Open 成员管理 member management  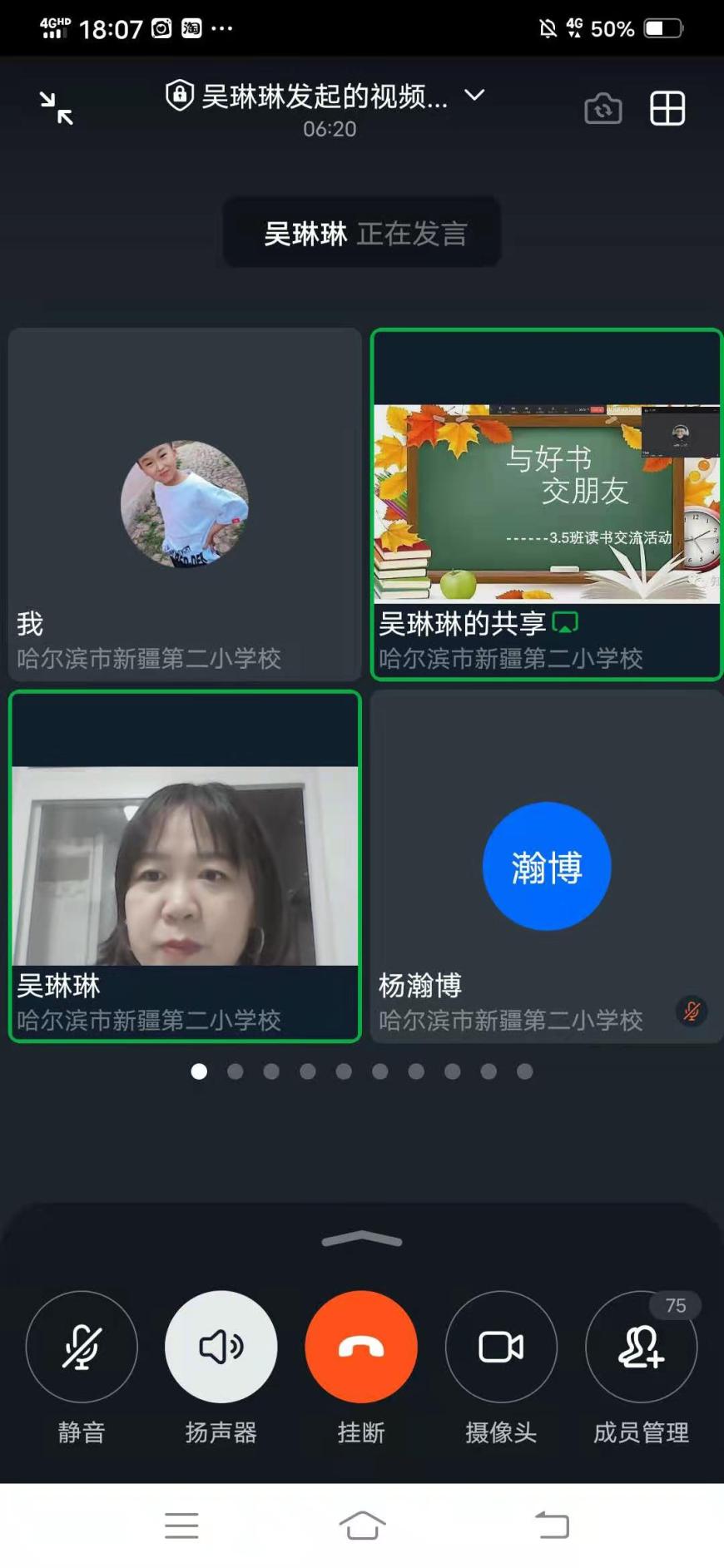tap(641, 1347)
